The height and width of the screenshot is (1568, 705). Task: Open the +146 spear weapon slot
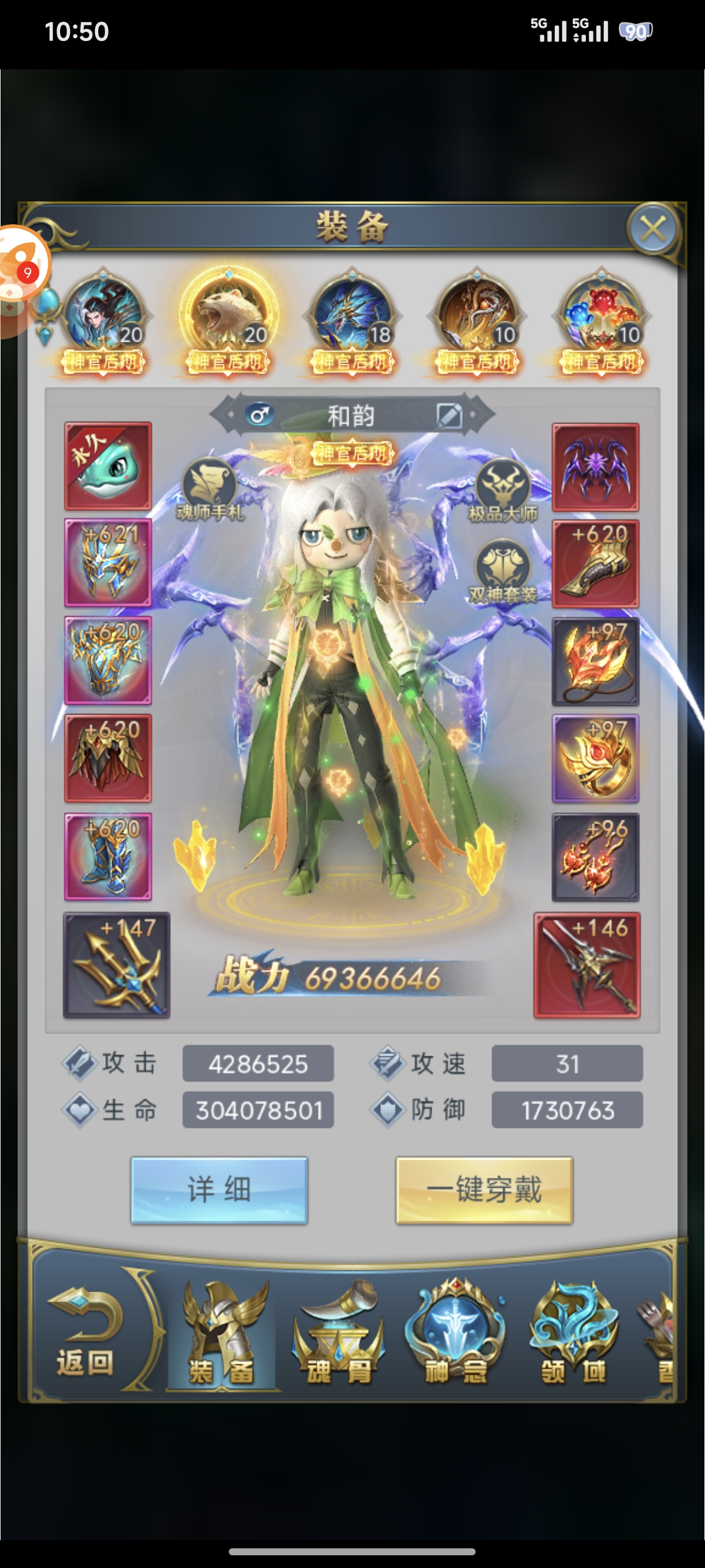click(587, 965)
